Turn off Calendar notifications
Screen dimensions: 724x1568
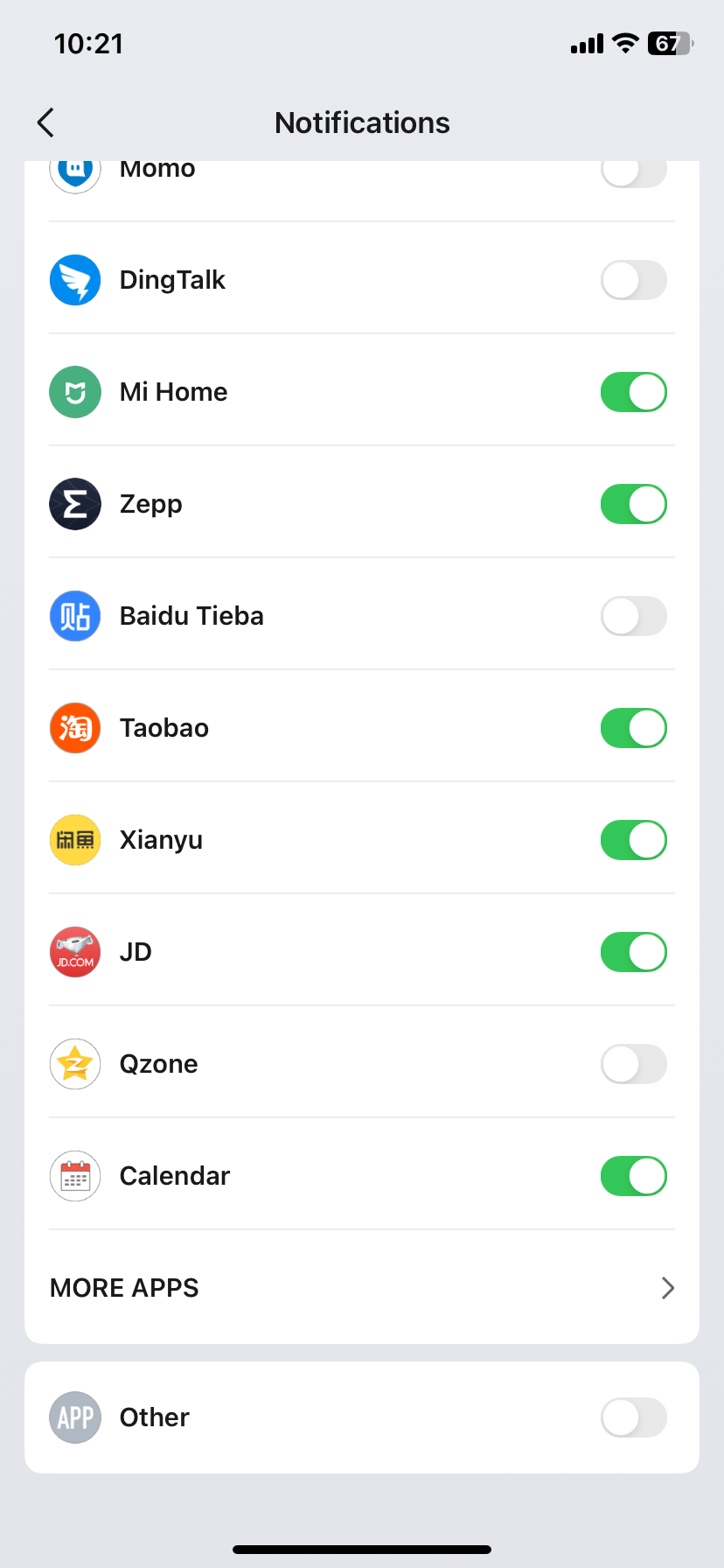click(x=634, y=1176)
